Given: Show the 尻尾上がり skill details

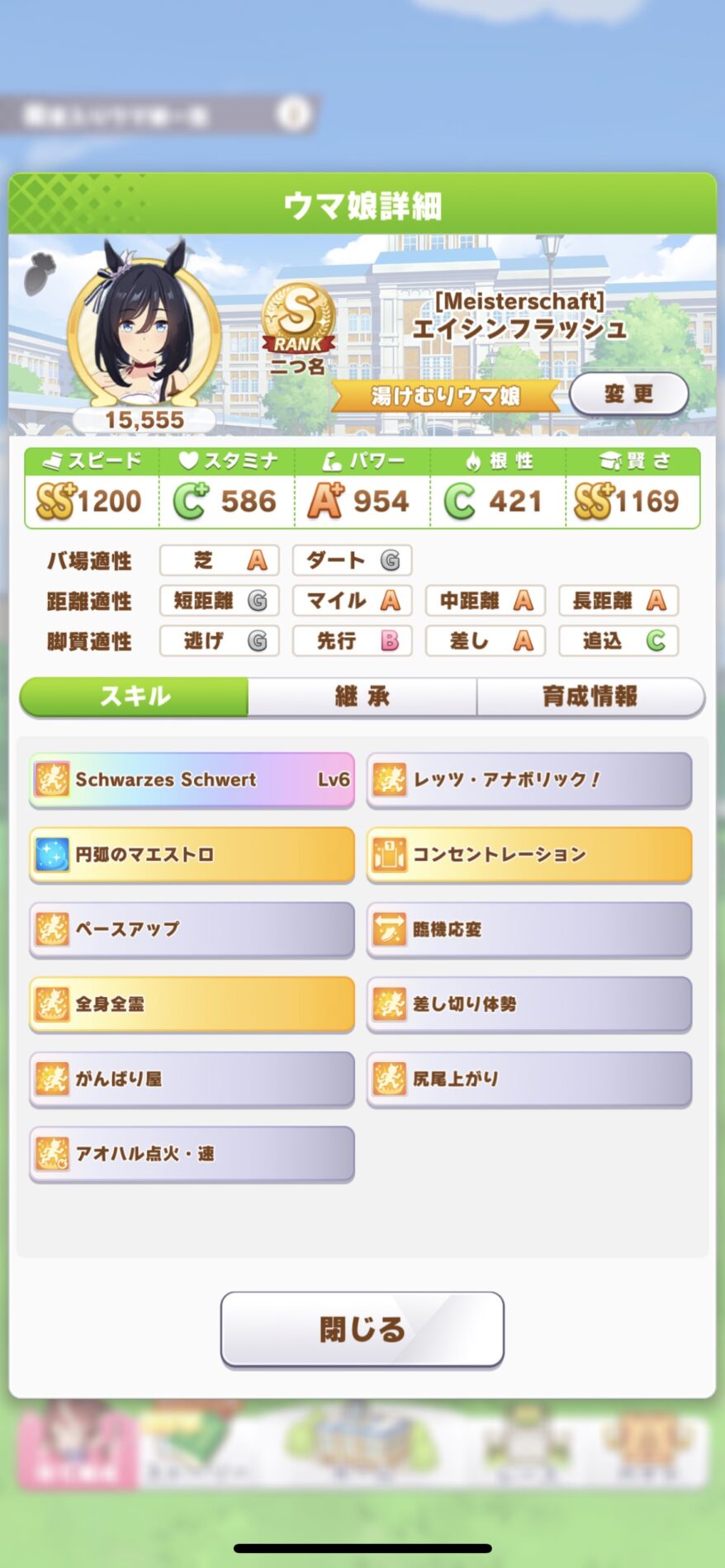Looking at the screenshot, I should [528, 1079].
